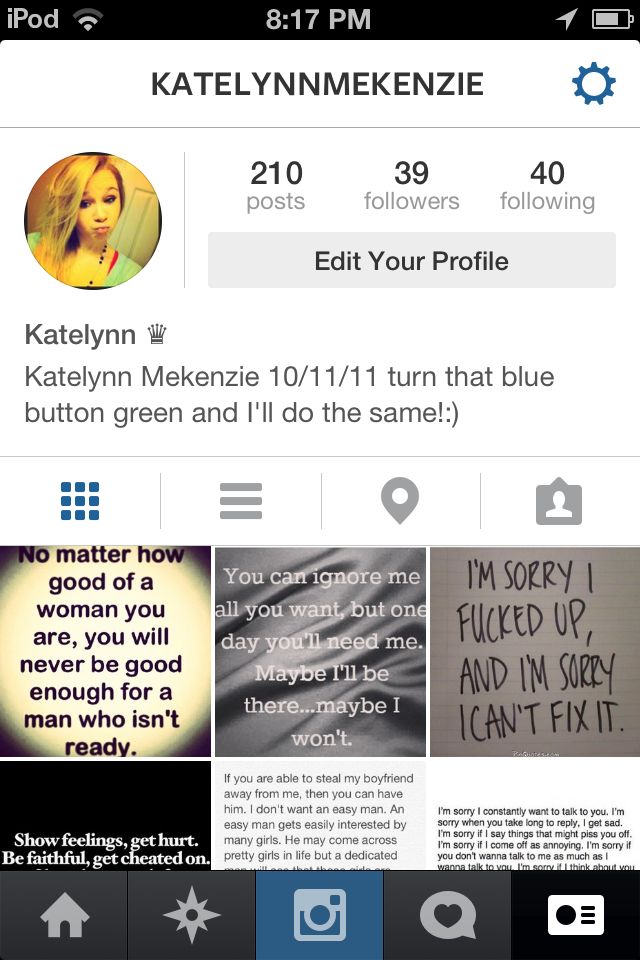640x960 pixels.
Task: View the 40 following list
Action: click(547, 186)
